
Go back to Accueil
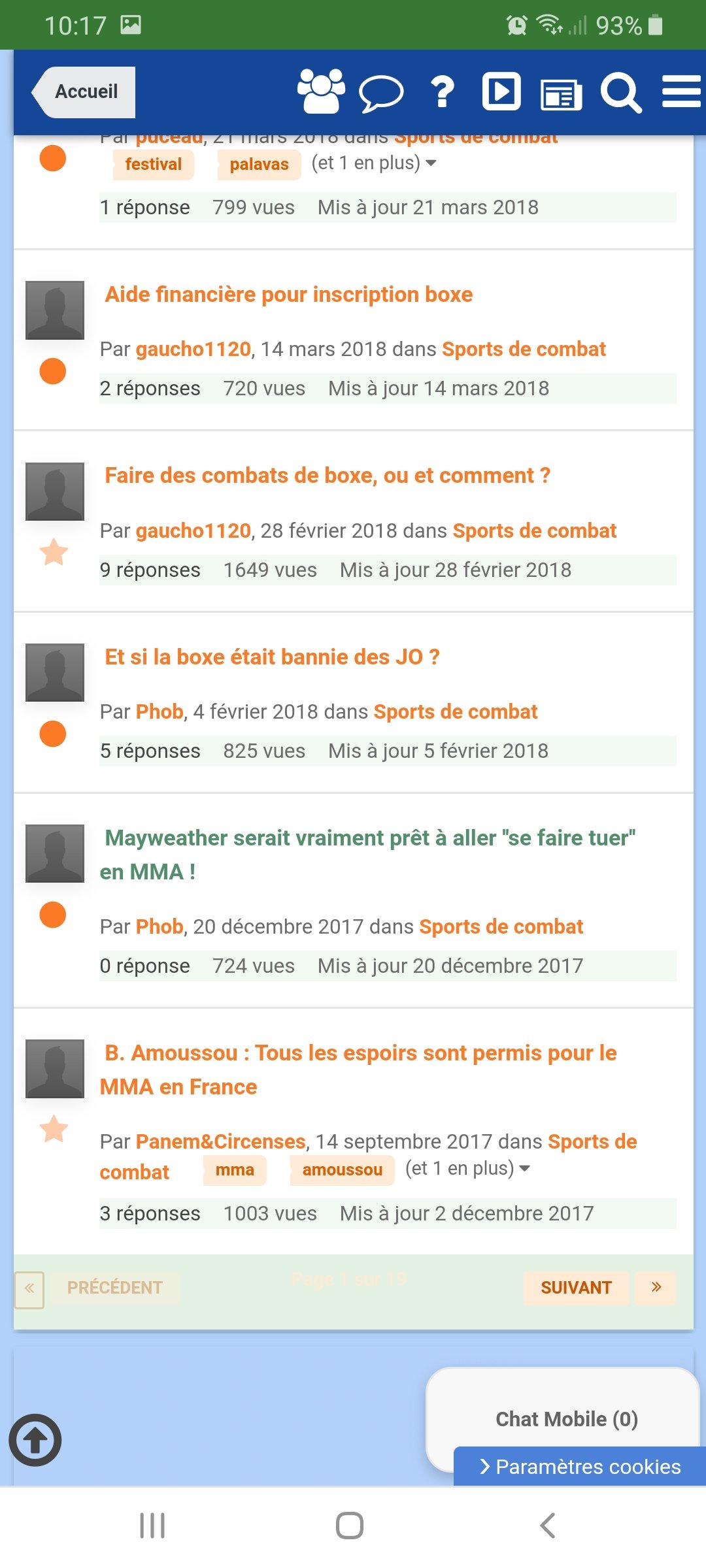point(84,92)
